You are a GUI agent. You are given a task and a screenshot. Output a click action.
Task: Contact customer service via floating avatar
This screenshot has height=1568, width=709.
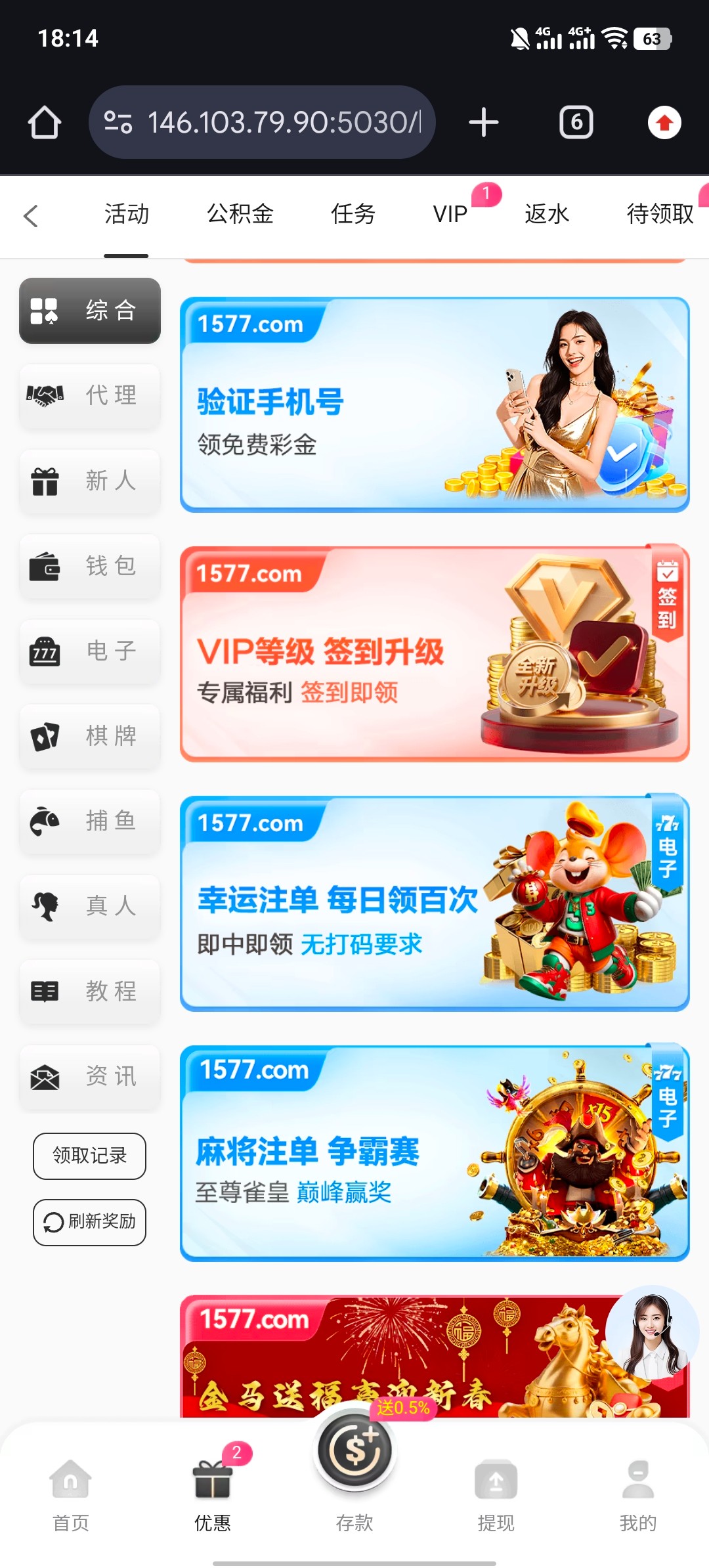pos(651,1332)
